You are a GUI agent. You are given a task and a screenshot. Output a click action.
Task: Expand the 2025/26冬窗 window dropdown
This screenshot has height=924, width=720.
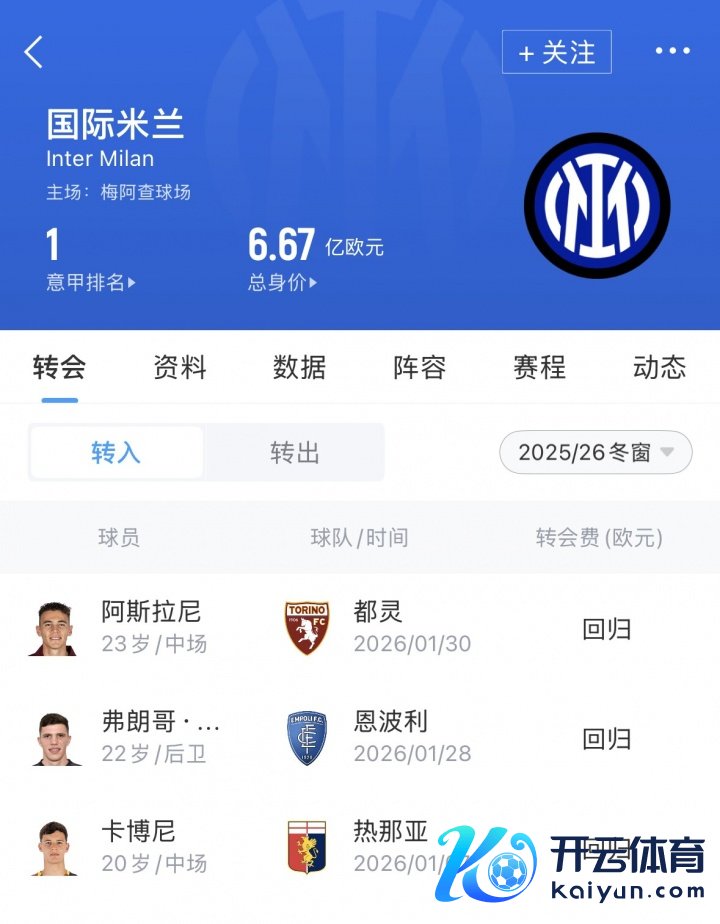(x=595, y=453)
